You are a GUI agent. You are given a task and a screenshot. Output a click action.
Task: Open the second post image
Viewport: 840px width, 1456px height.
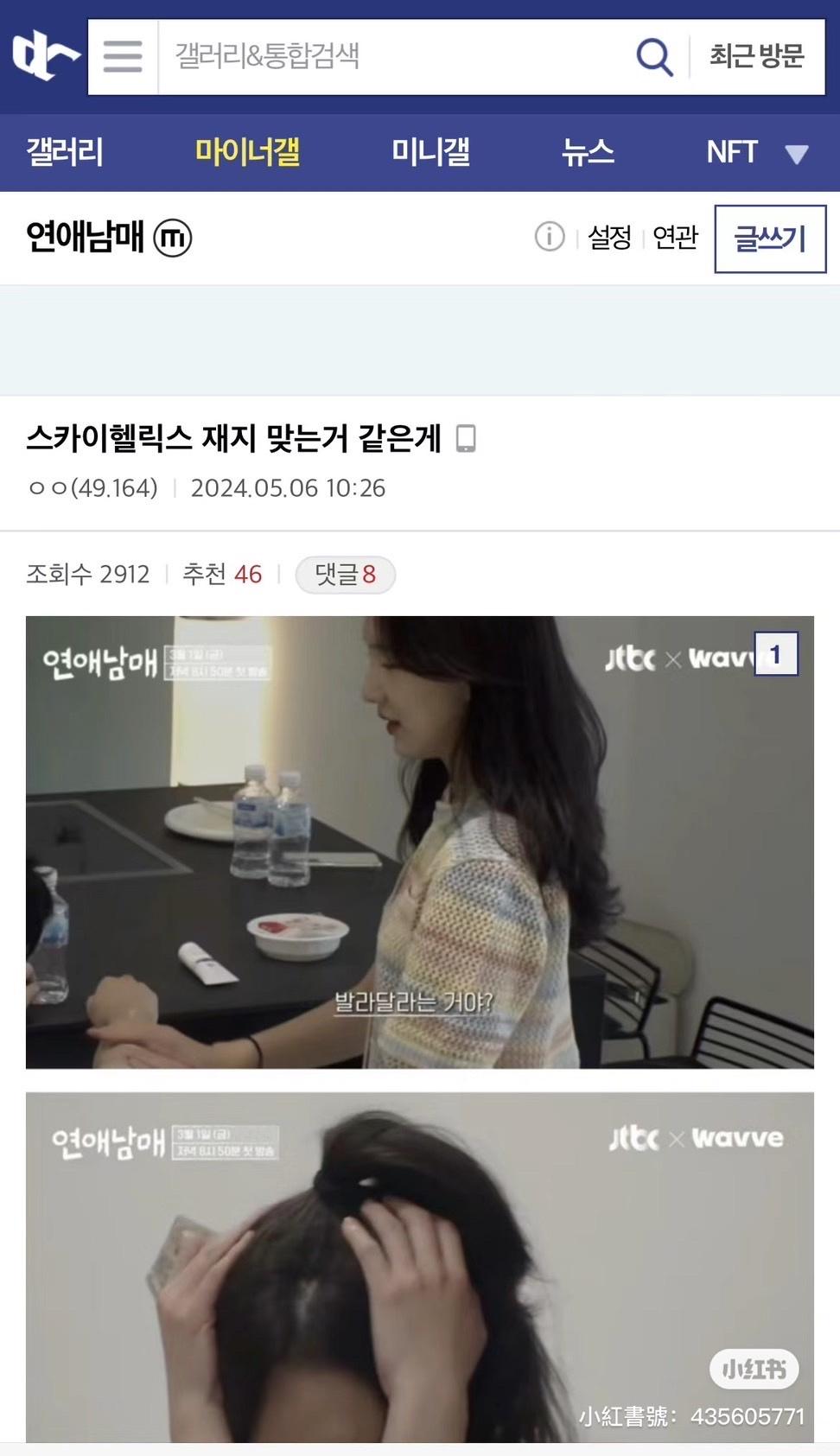click(419, 1266)
